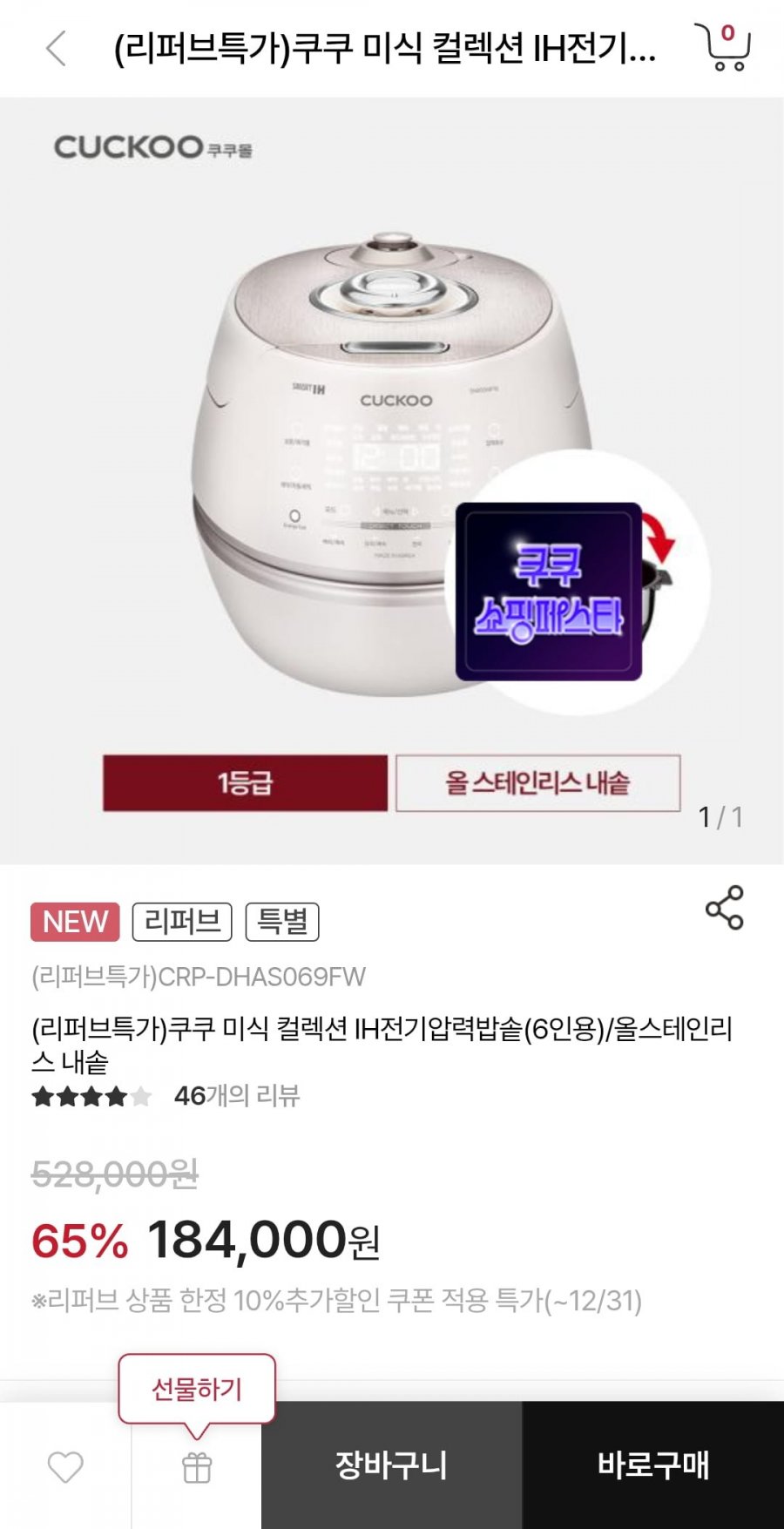Add product to wishlist with heart icon
The image size is (784, 1529).
pyautogui.click(x=65, y=1467)
